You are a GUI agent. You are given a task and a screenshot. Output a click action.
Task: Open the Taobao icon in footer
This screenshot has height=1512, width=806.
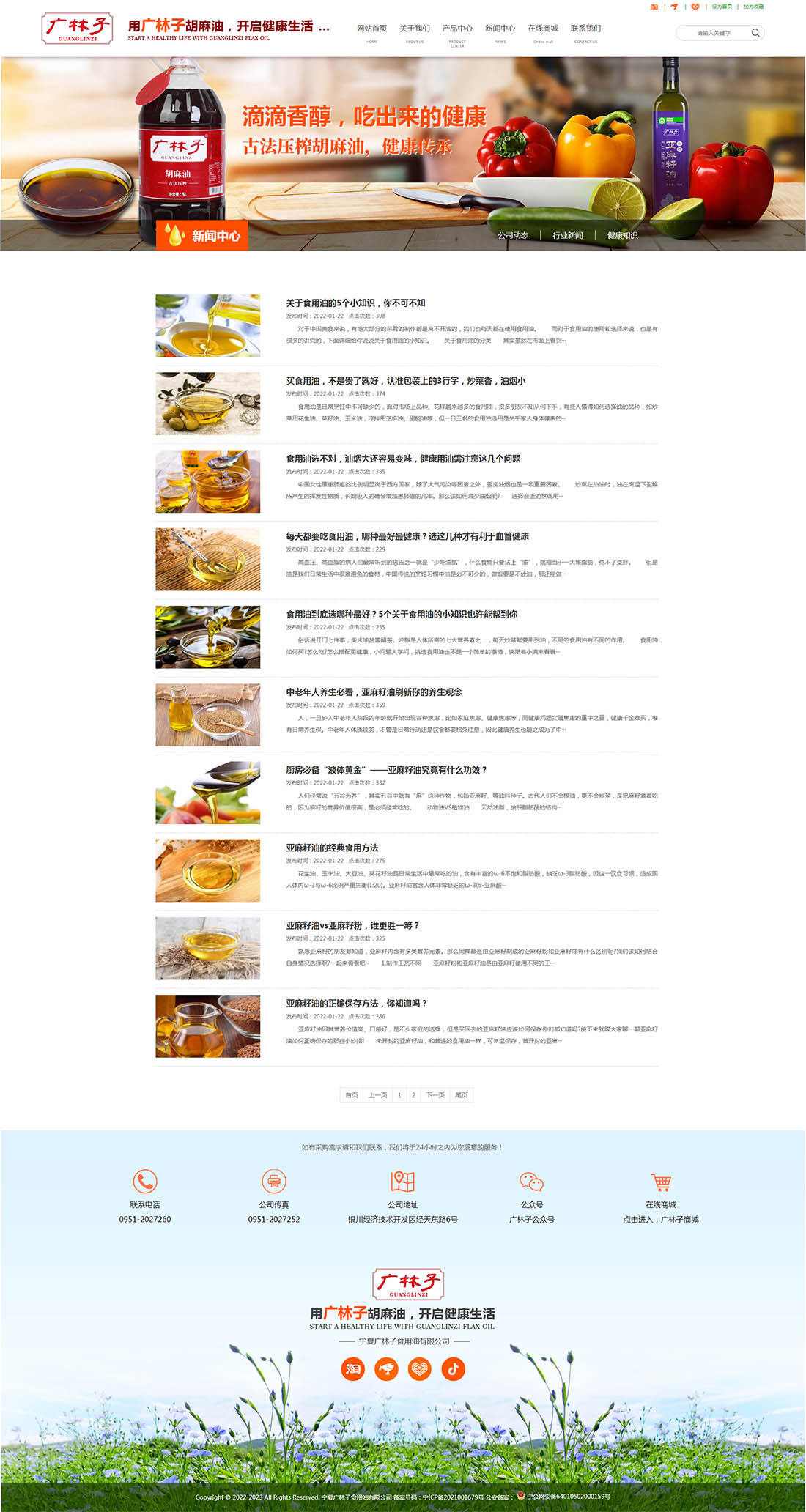pos(353,1368)
